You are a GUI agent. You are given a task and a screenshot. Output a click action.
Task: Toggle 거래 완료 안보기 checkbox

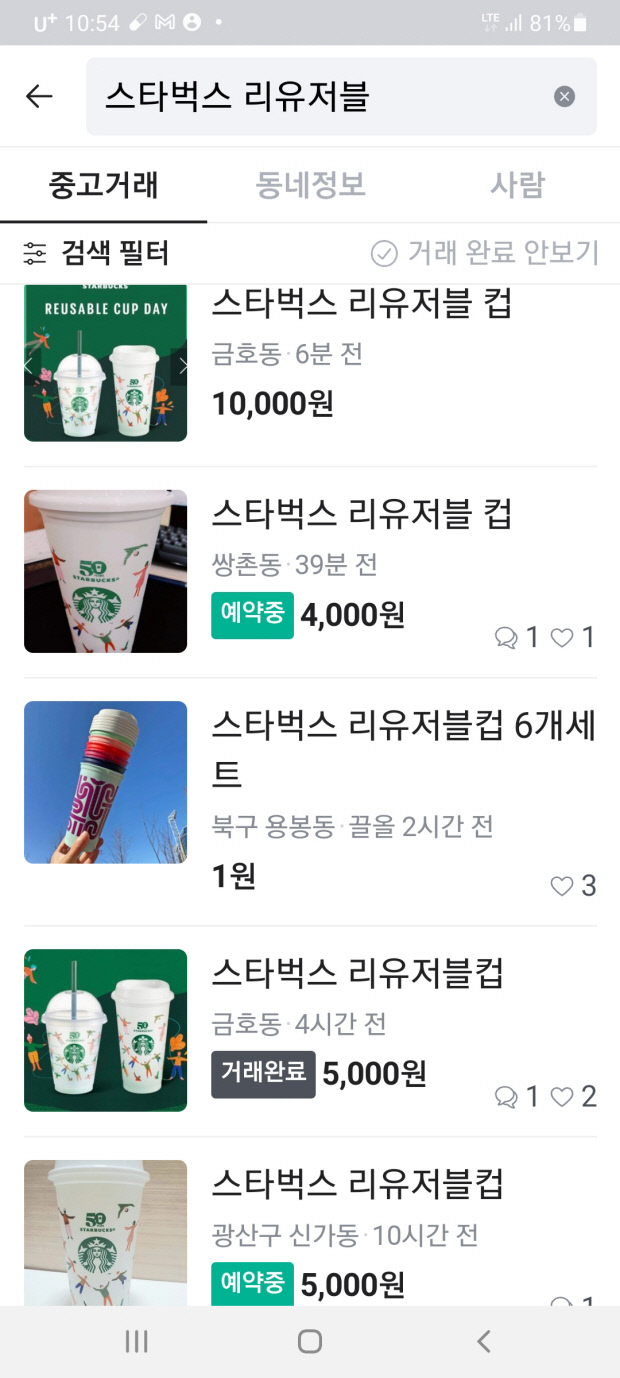(x=485, y=254)
